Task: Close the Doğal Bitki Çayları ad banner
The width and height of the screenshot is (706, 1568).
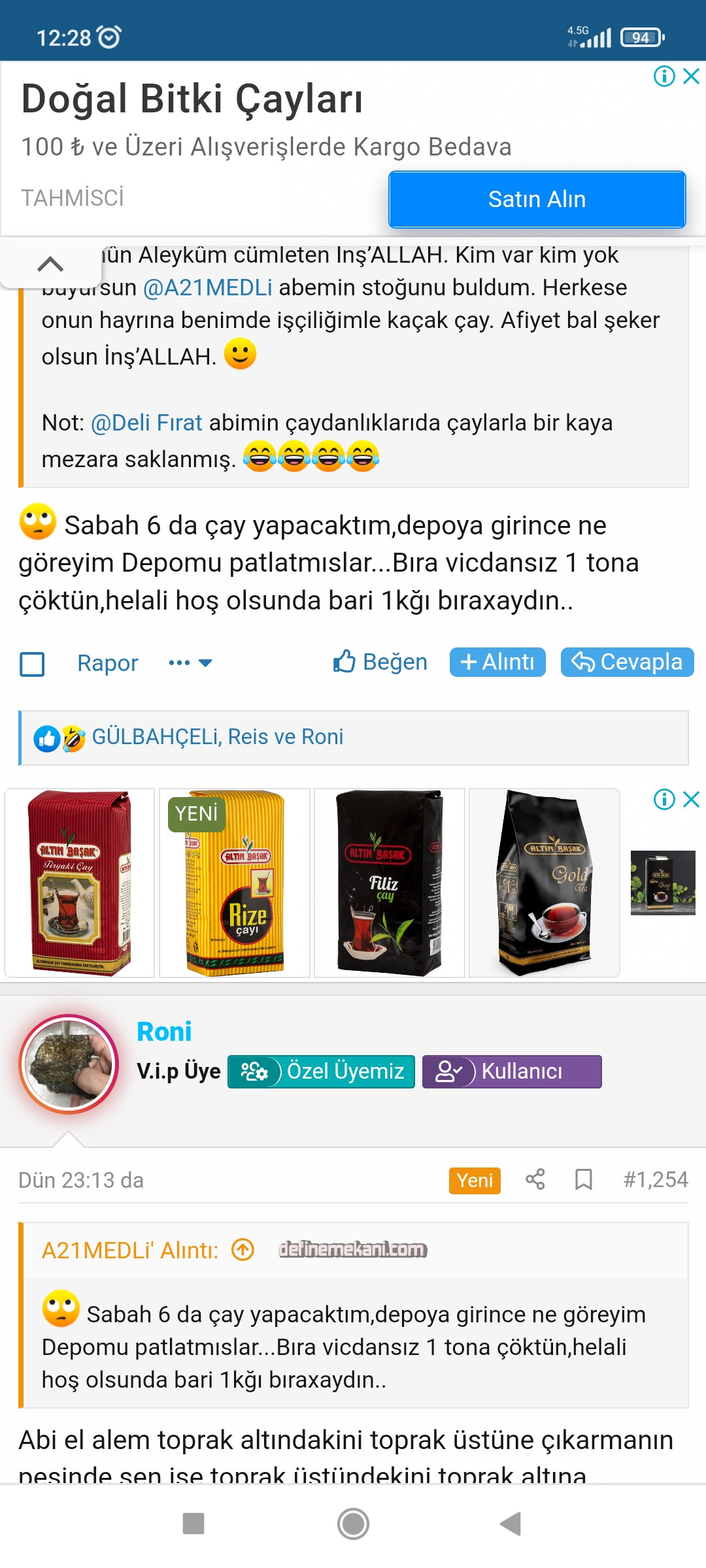Action: (x=691, y=76)
